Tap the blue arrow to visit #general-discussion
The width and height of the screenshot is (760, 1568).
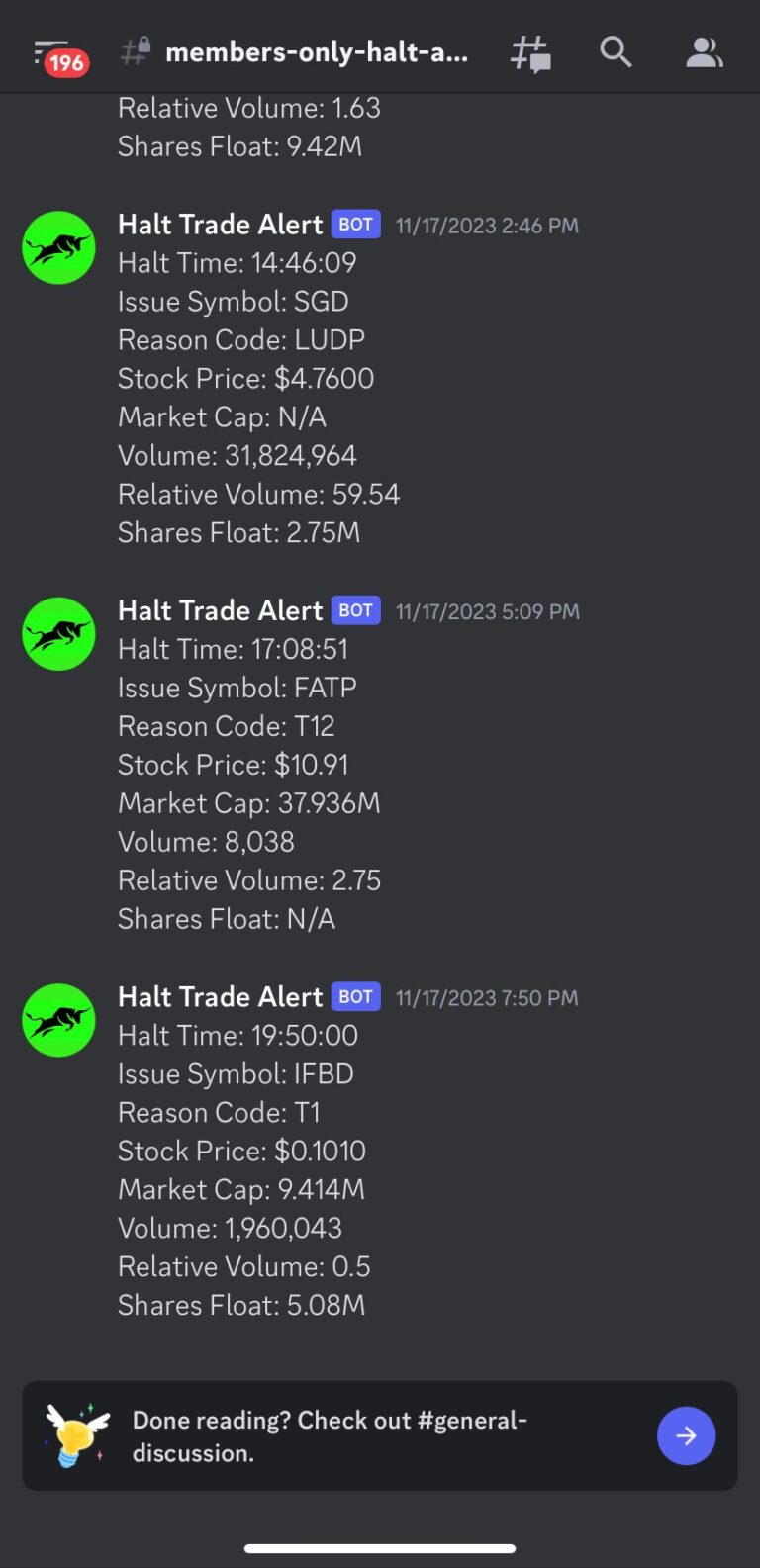click(x=686, y=1435)
